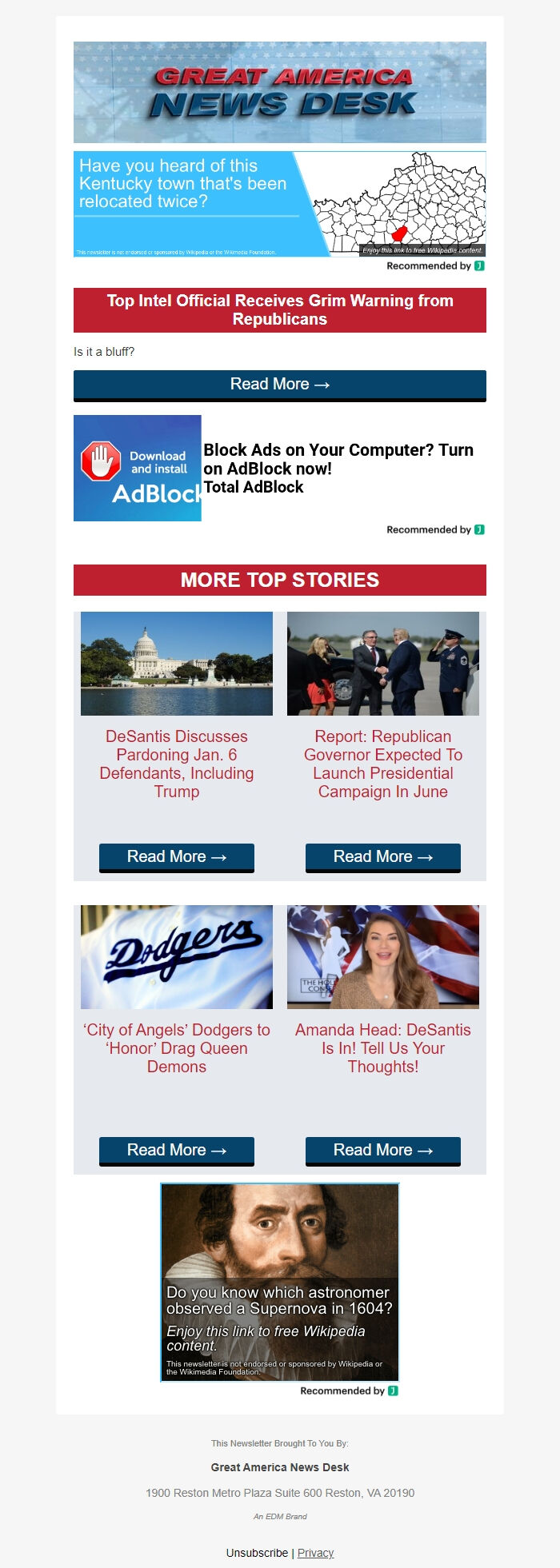The image size is (560, 1568).
Task: Open the Dodgers jersey story image
Action: pos(177,957)
